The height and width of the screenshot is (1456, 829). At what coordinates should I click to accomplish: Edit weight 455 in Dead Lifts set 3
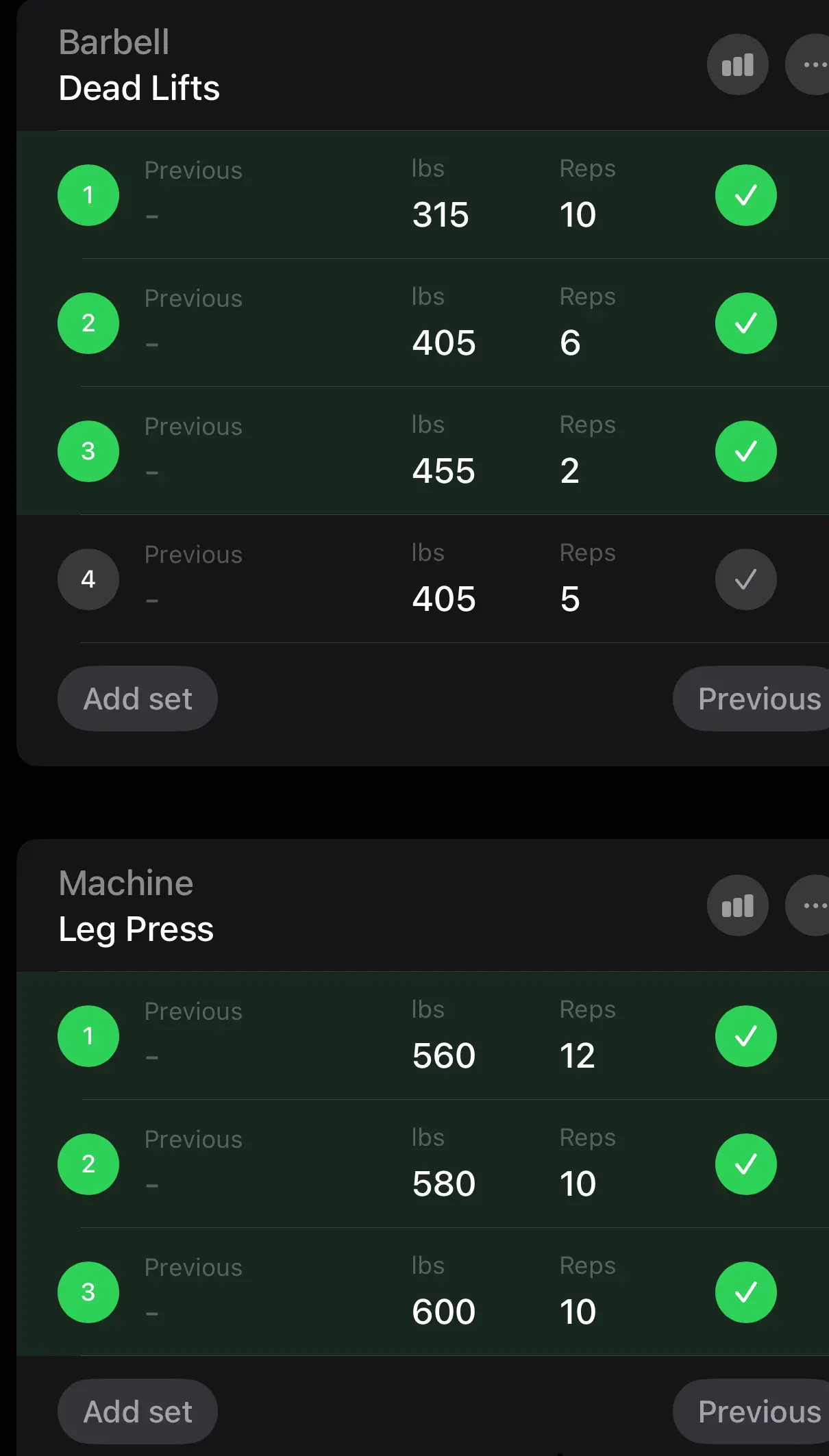pyautogui.click(x=443, y=470)
